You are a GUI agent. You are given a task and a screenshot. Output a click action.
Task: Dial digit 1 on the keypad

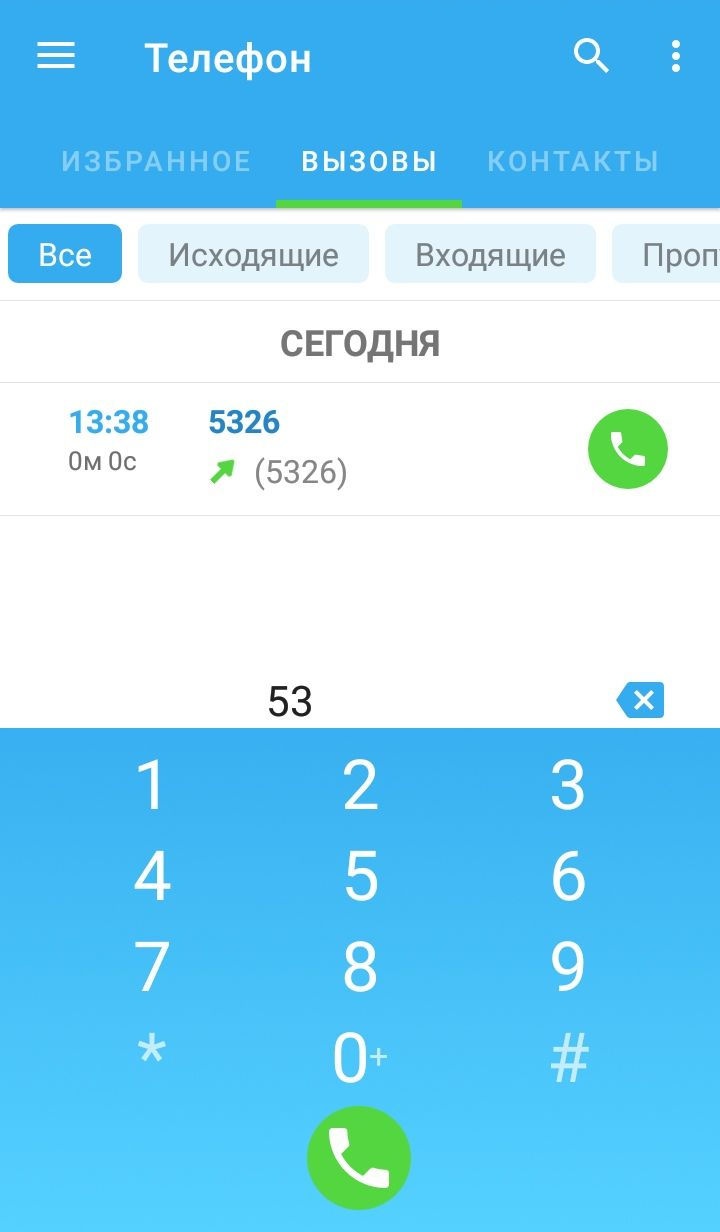151,785
